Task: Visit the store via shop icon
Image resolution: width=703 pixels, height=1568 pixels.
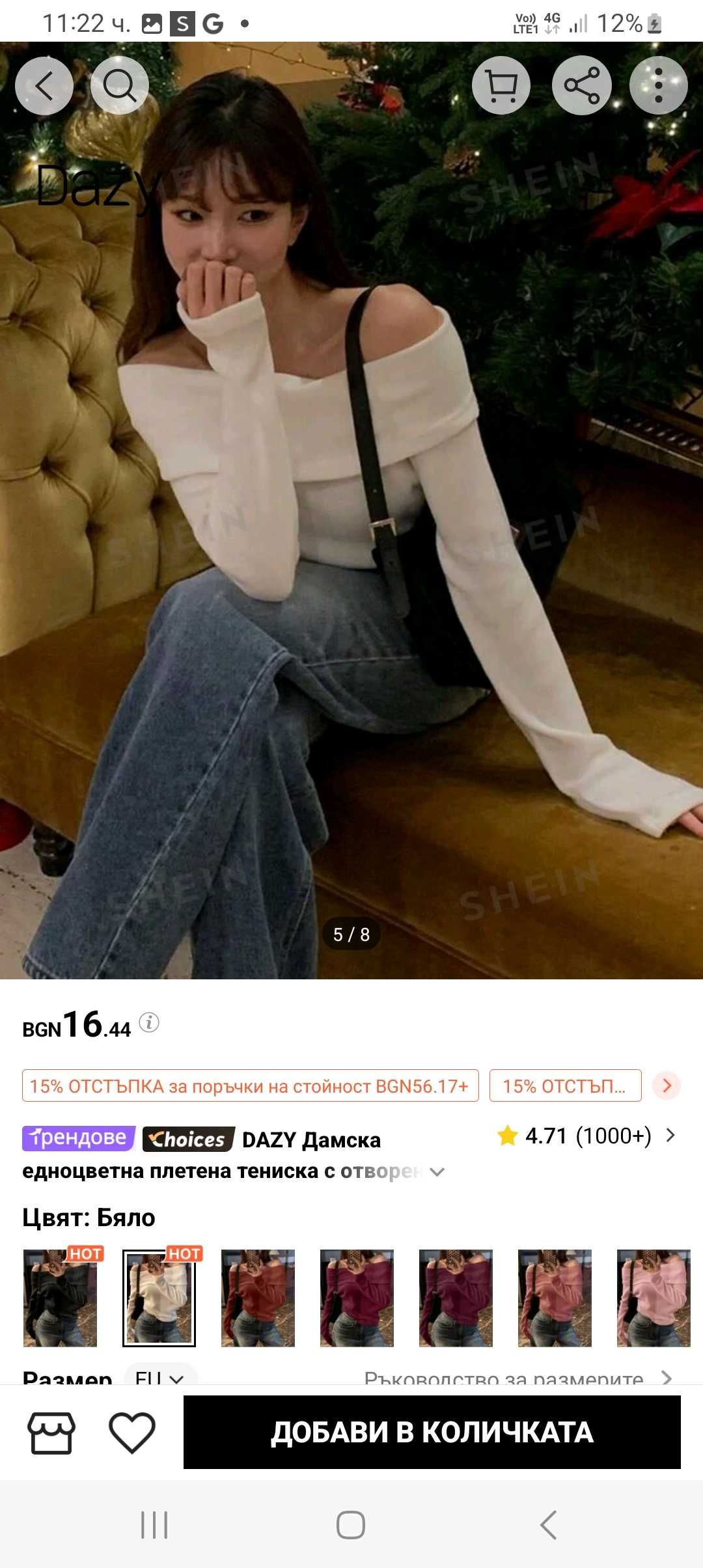Action: (51, 1433)
